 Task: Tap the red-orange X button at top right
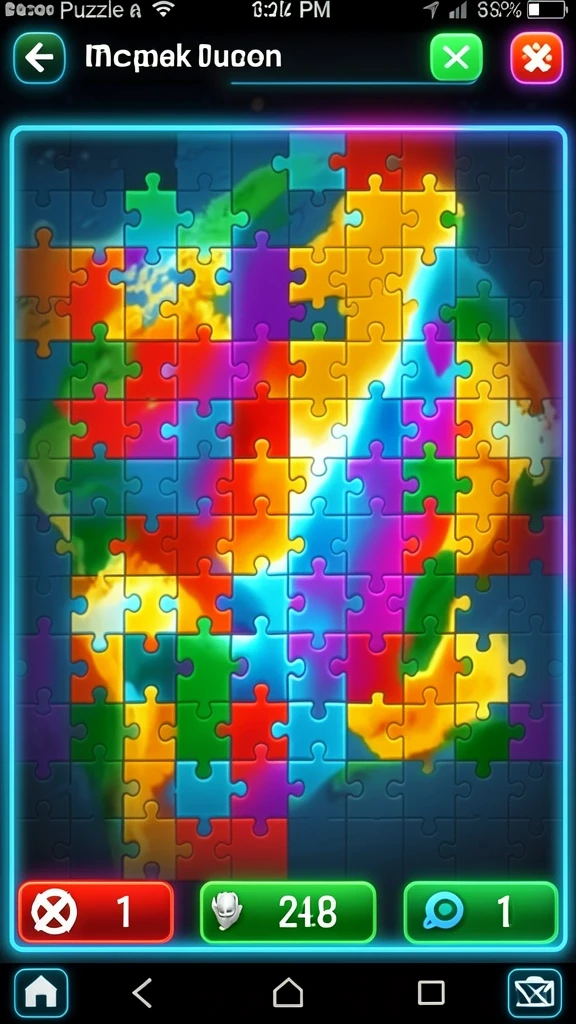pos(537,58)
